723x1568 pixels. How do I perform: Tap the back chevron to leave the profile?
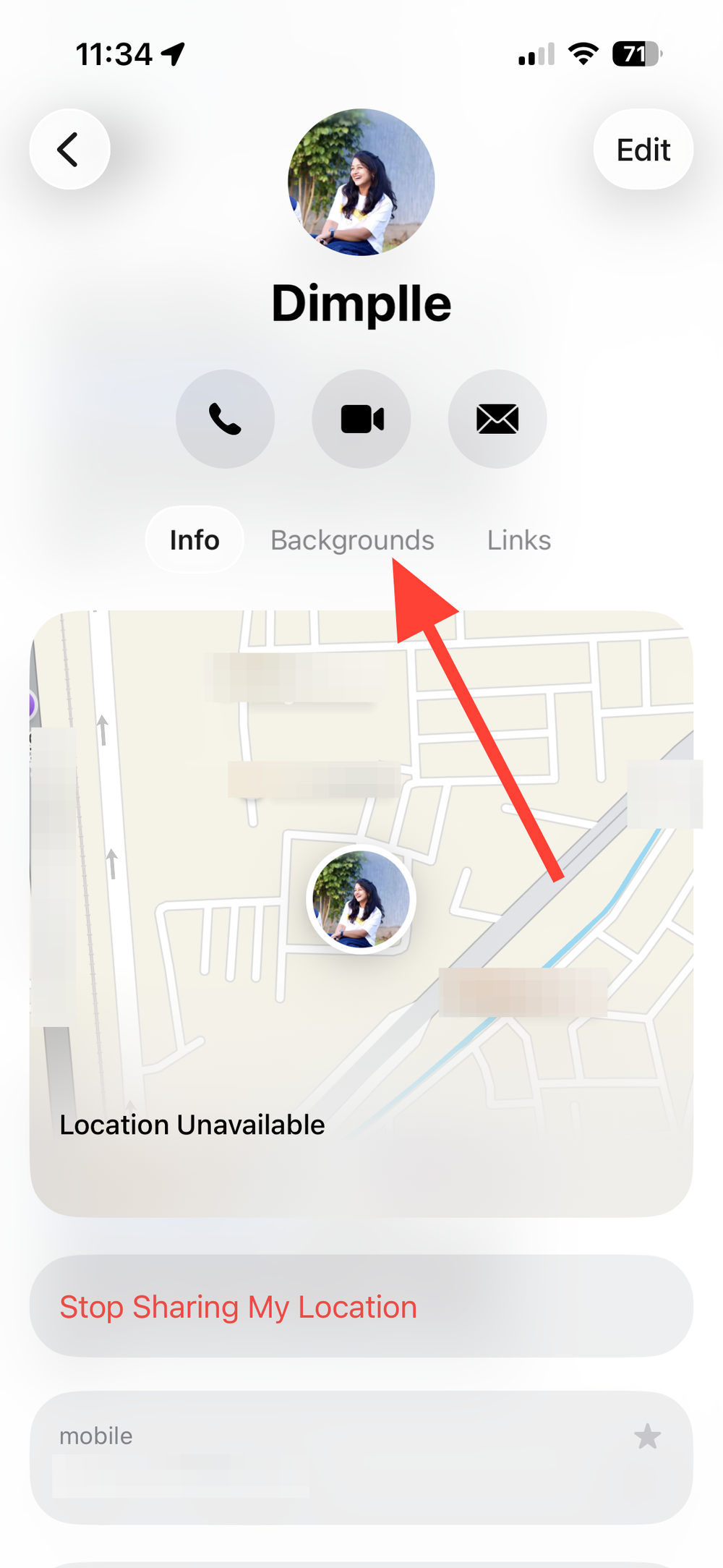(x=69, y=148)
